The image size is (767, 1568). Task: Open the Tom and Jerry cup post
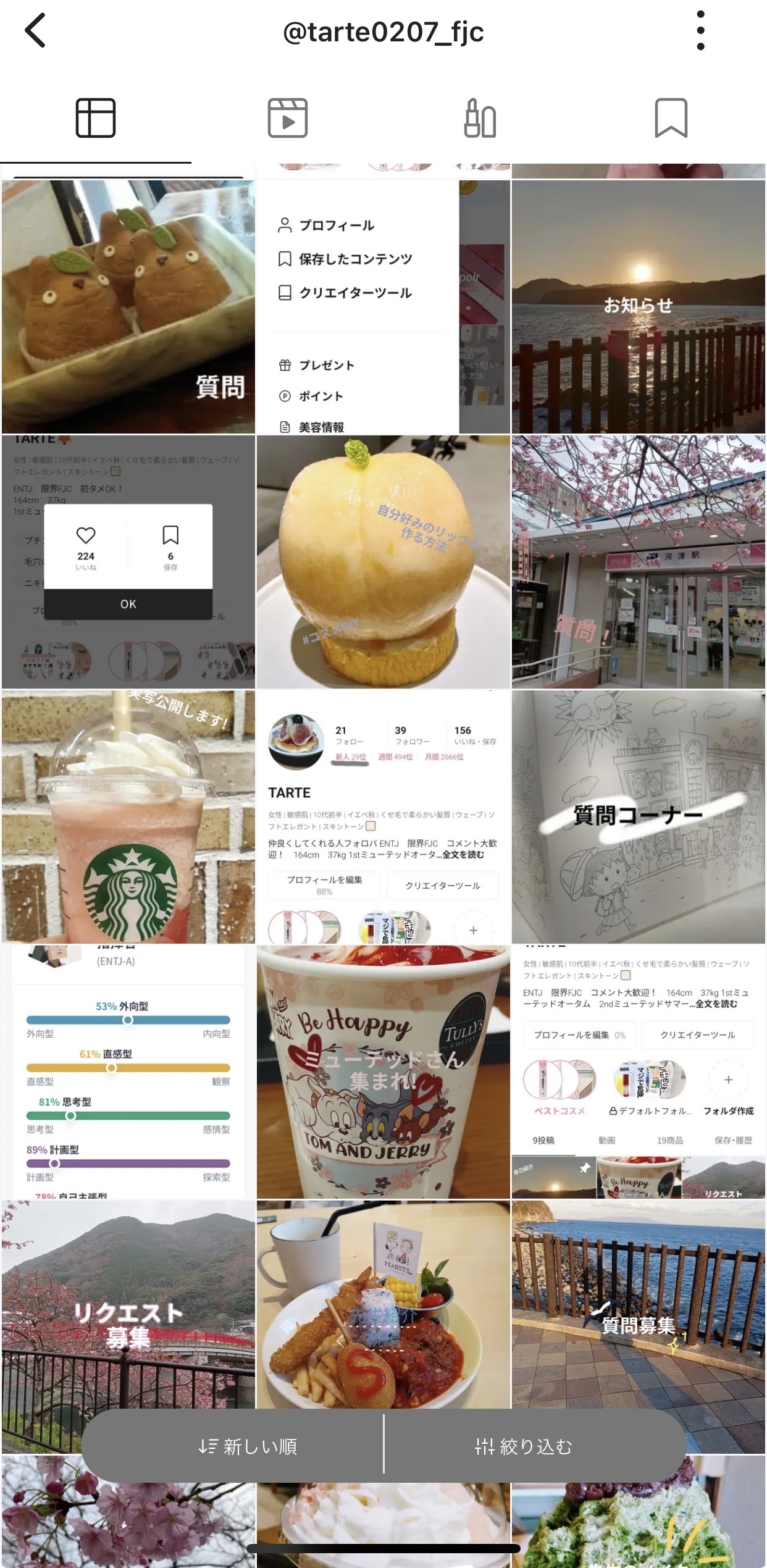coord(383,1071)
